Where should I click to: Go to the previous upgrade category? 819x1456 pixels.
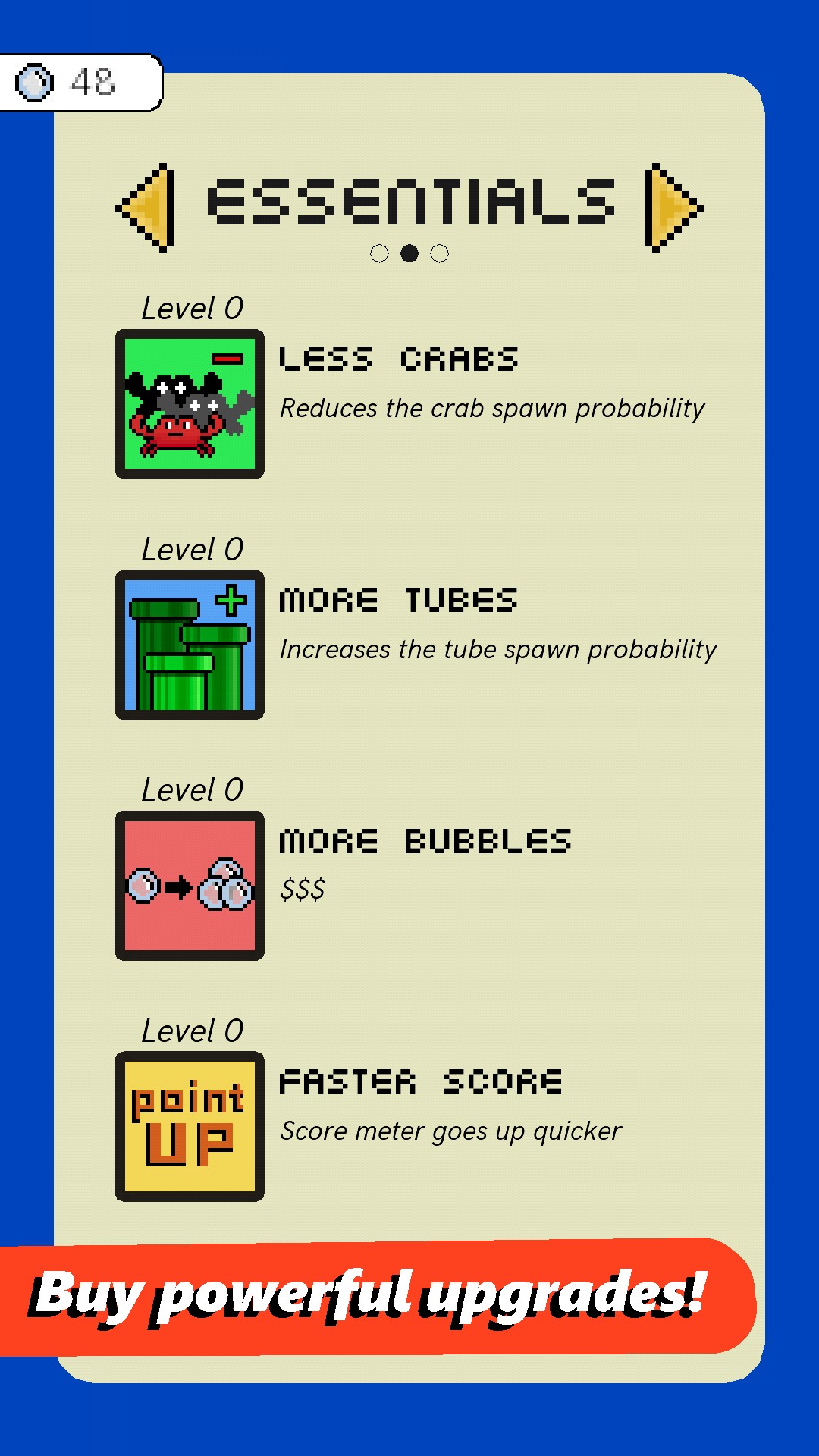146,206
